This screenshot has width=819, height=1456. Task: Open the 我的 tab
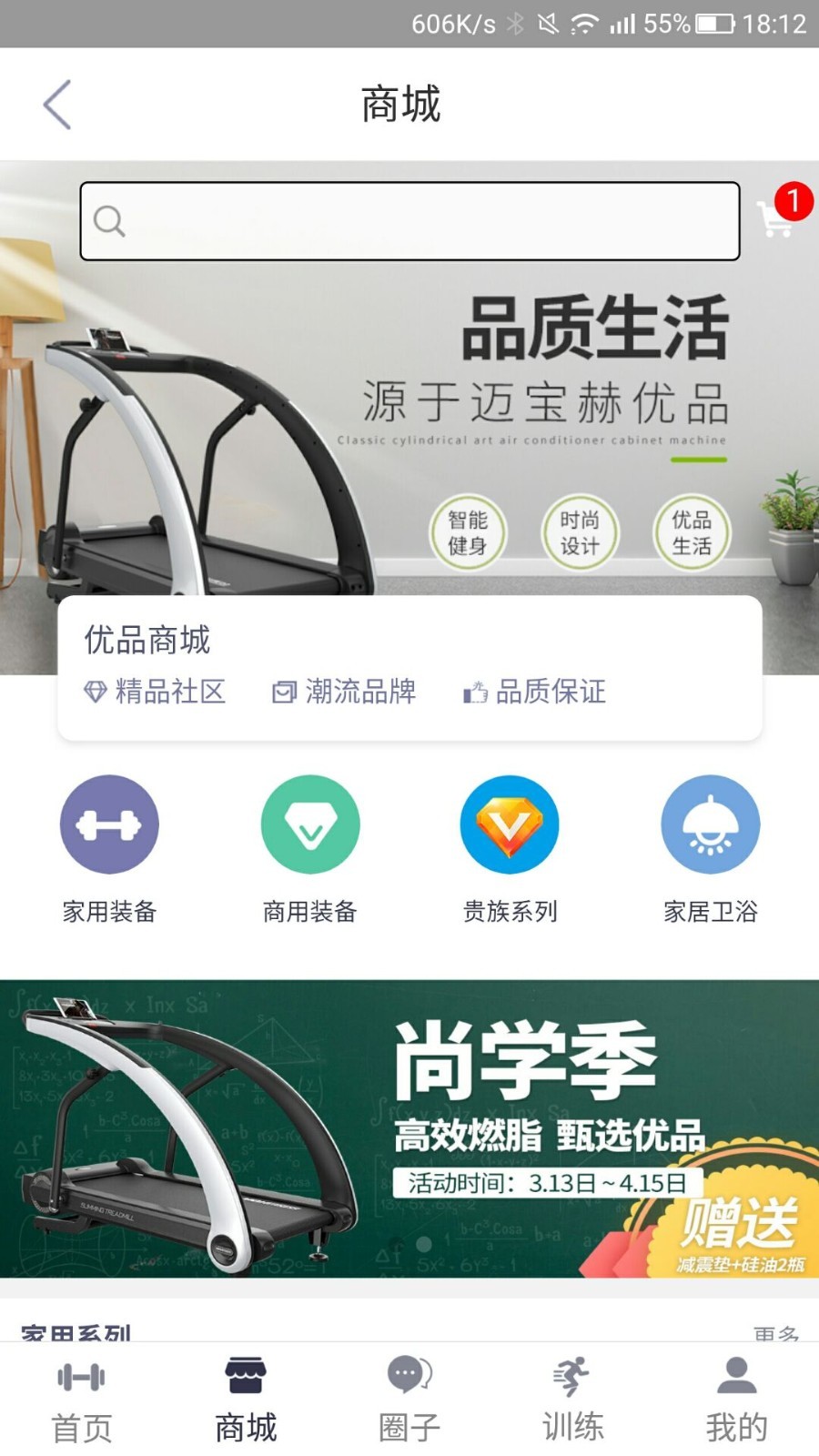point(737,1400)
